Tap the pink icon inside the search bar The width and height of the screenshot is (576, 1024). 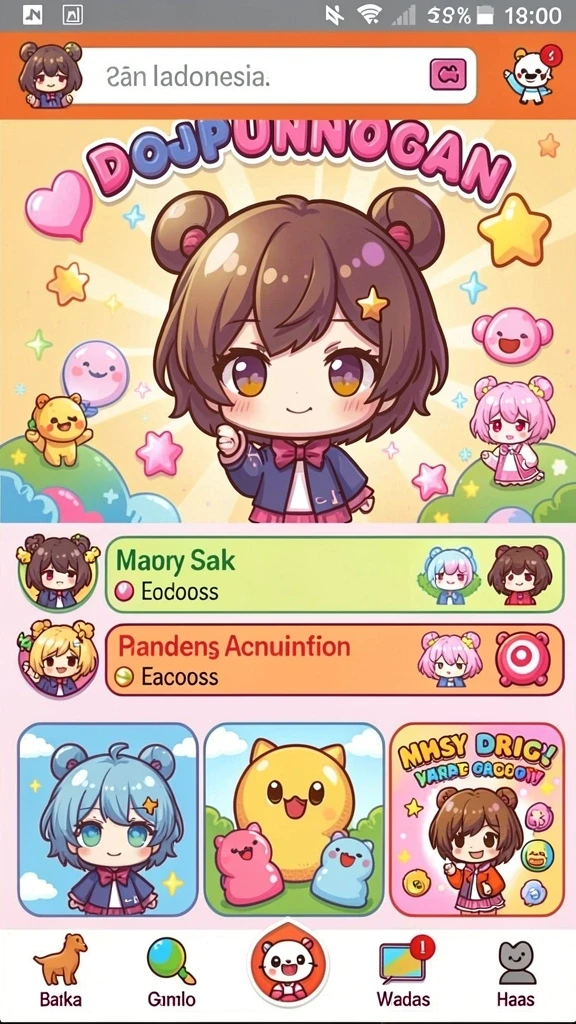coord(448,74)
